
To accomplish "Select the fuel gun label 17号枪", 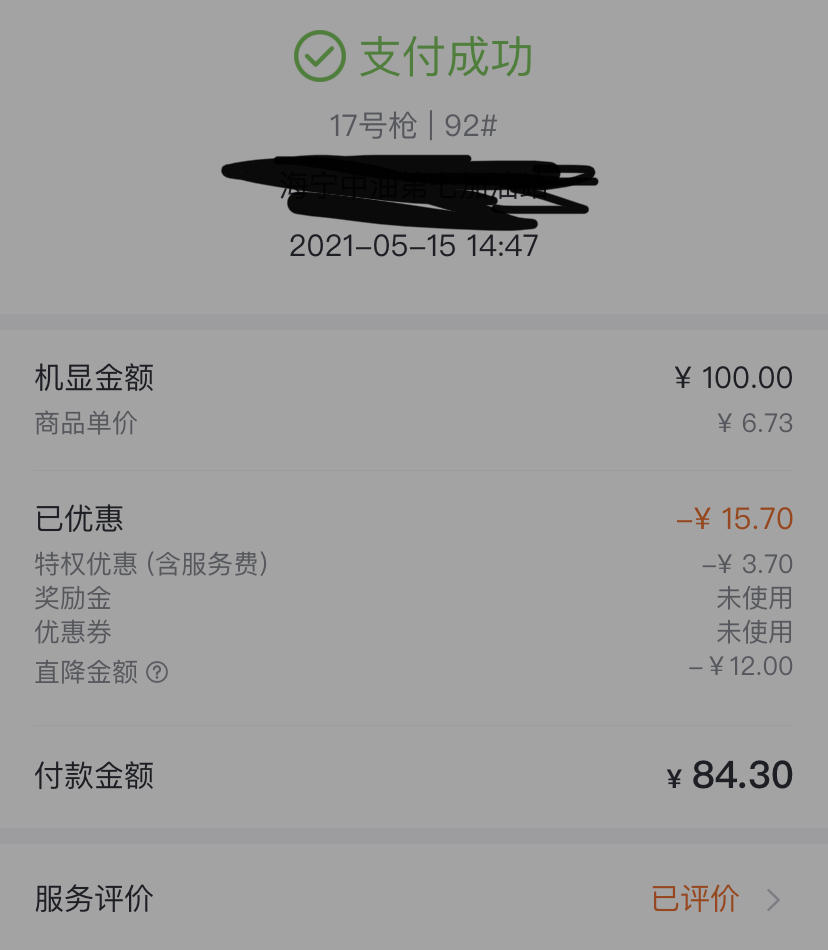I will click(370, 128).
